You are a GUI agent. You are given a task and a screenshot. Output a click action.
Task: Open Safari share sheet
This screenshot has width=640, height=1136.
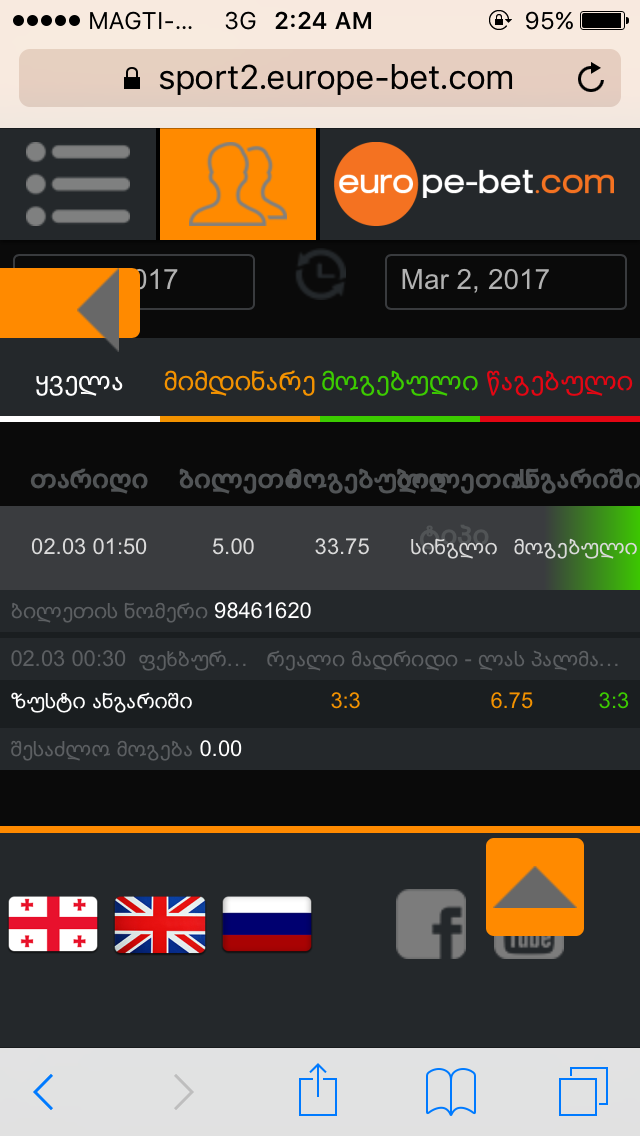click(318, 1090)
